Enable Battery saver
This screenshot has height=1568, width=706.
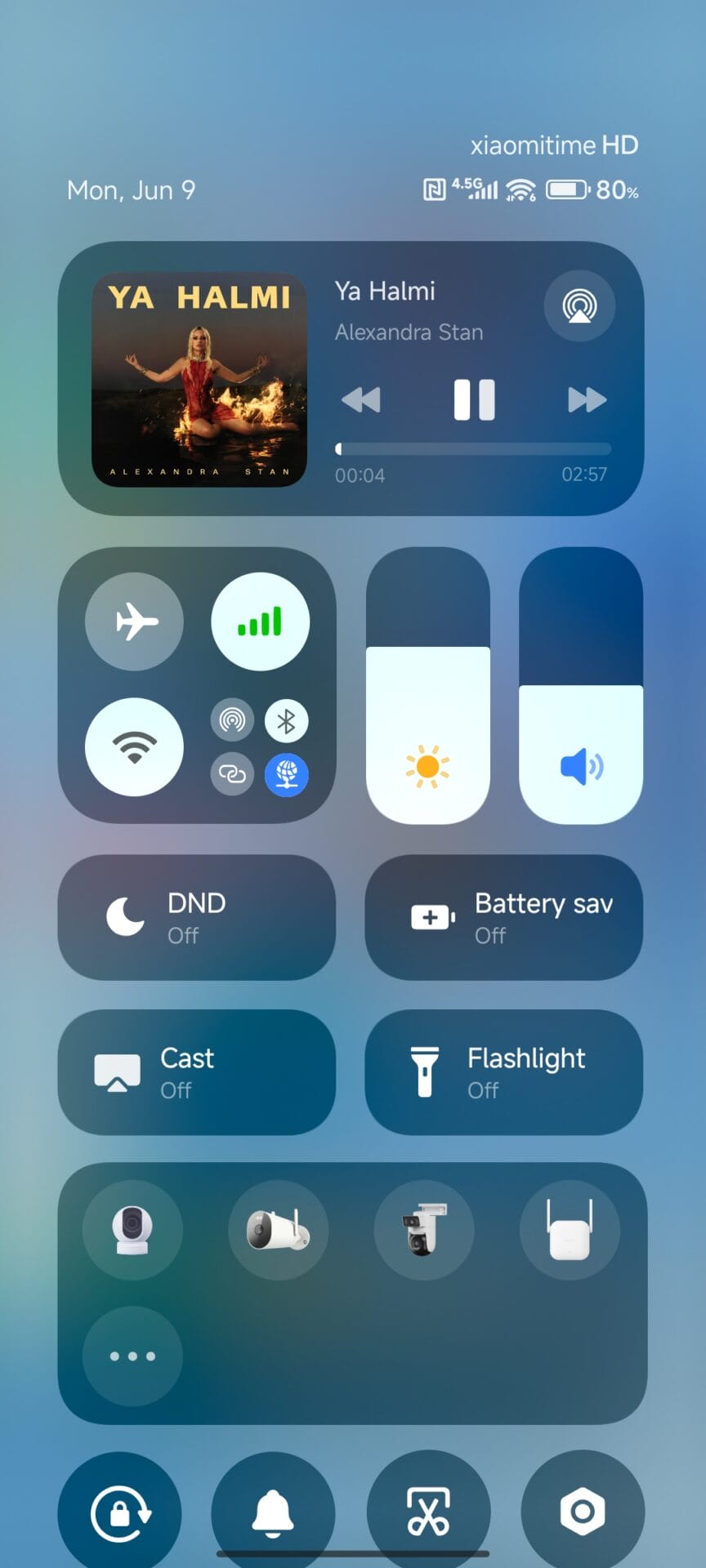(x=503, y=917)
